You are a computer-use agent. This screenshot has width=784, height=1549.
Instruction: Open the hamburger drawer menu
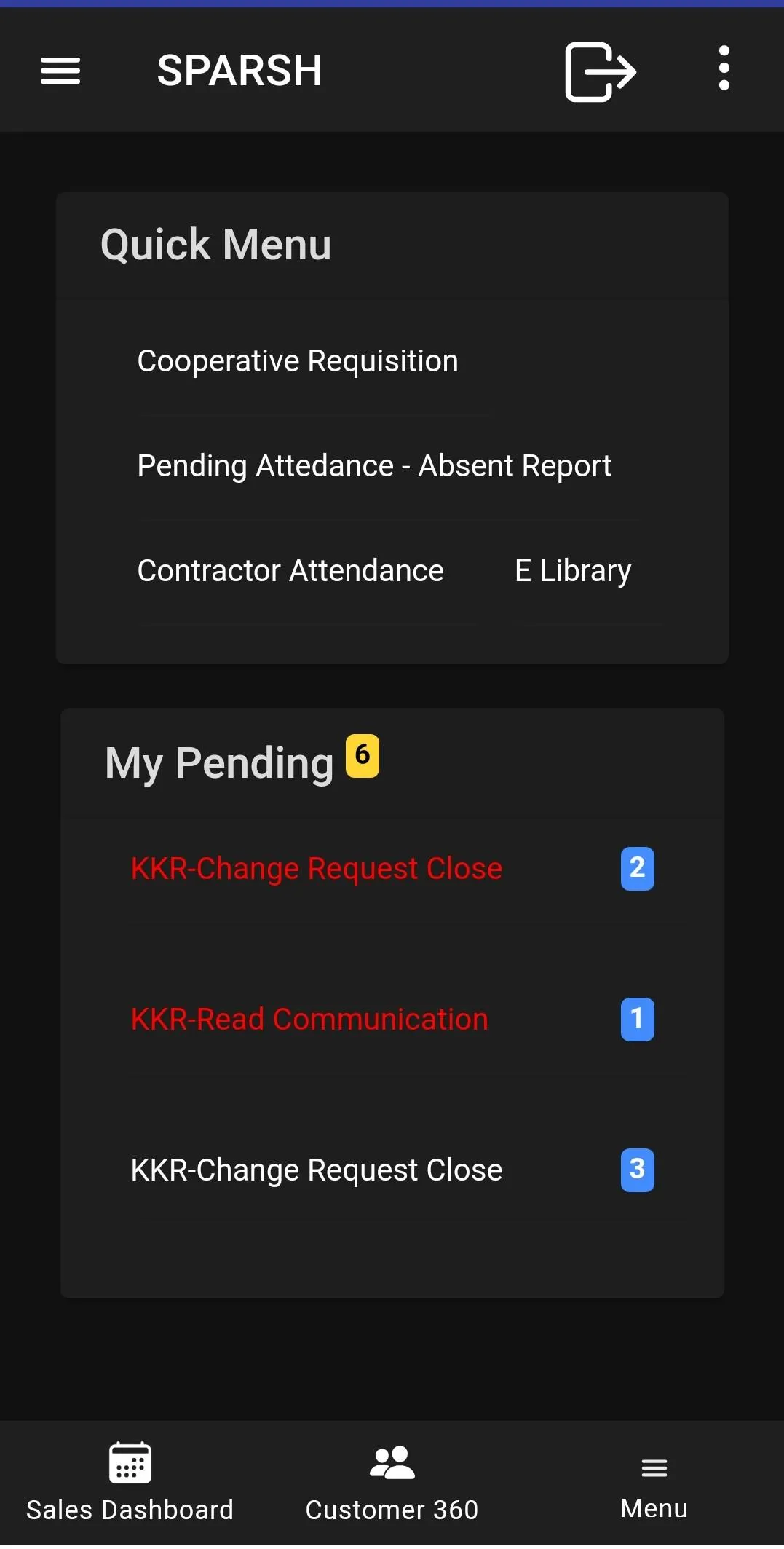pos(60,71)
